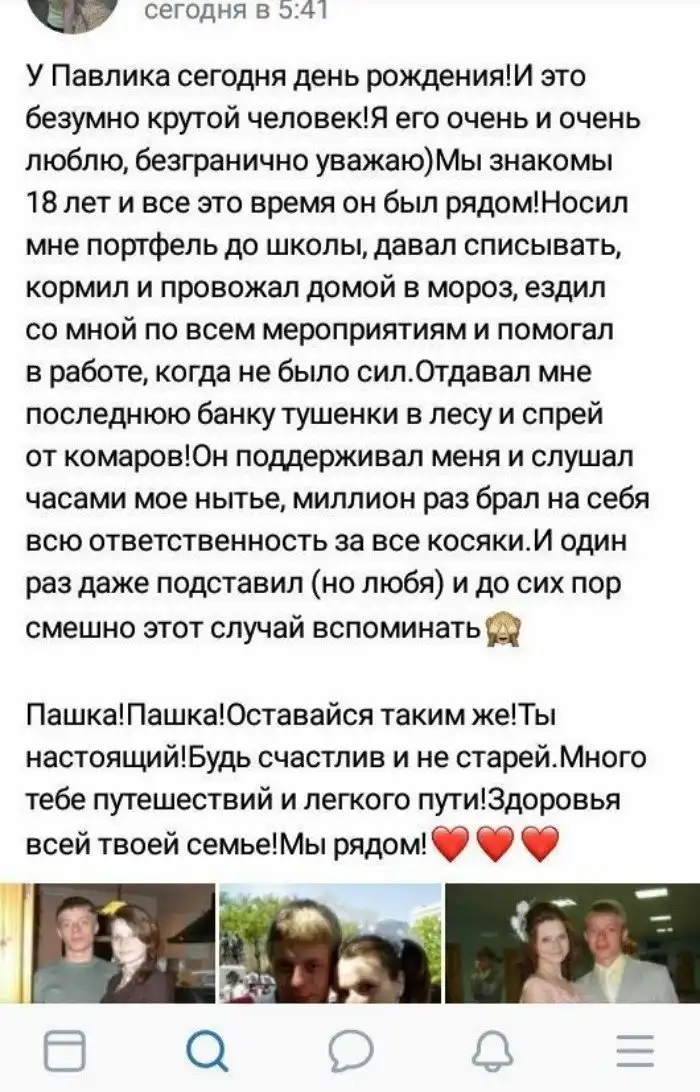
Task: Open the hamburger menu tab
Action: click(634, 1051)
